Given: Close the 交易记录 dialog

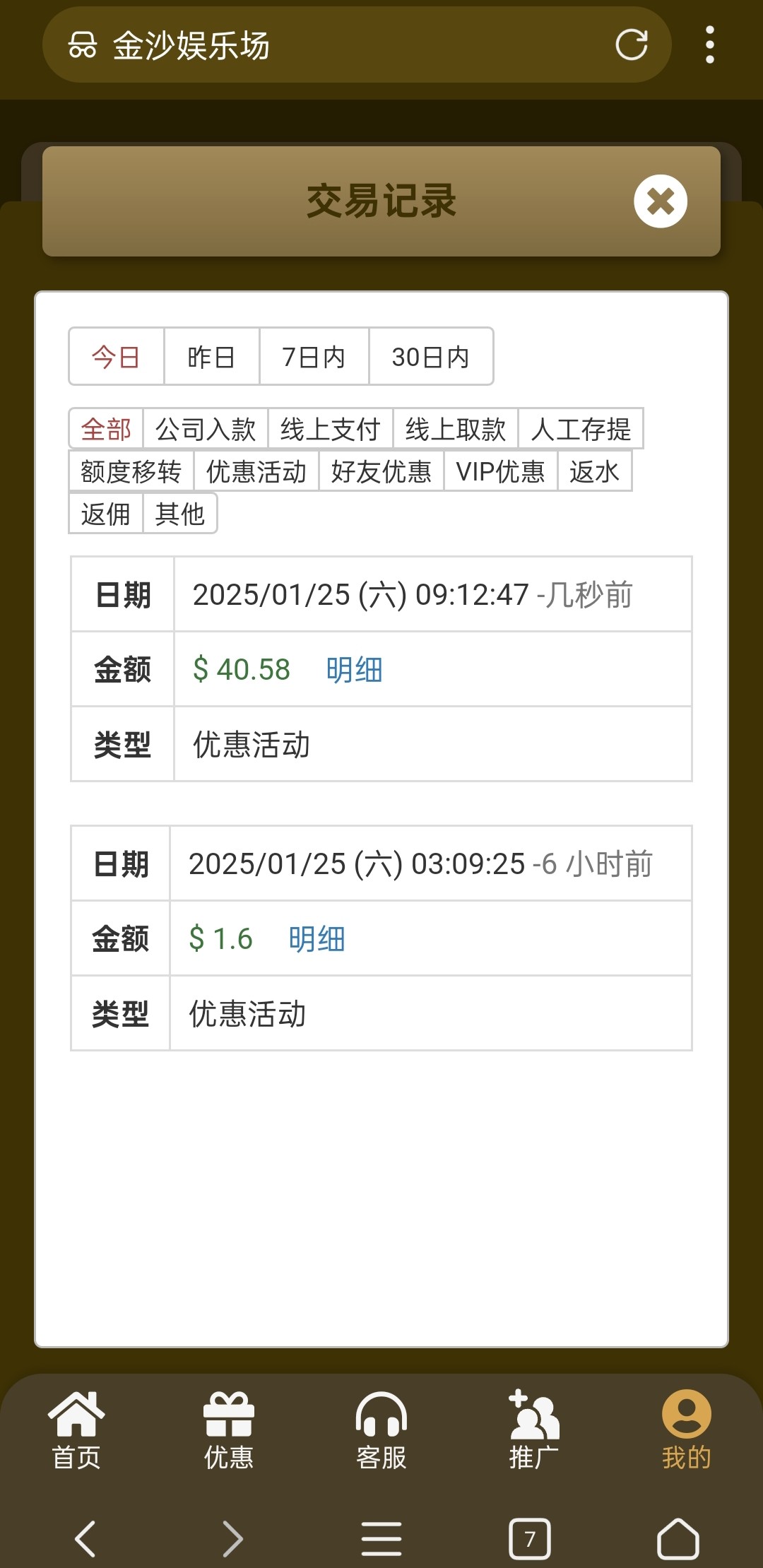Looking at the screenshot, I should pos(660,201).
